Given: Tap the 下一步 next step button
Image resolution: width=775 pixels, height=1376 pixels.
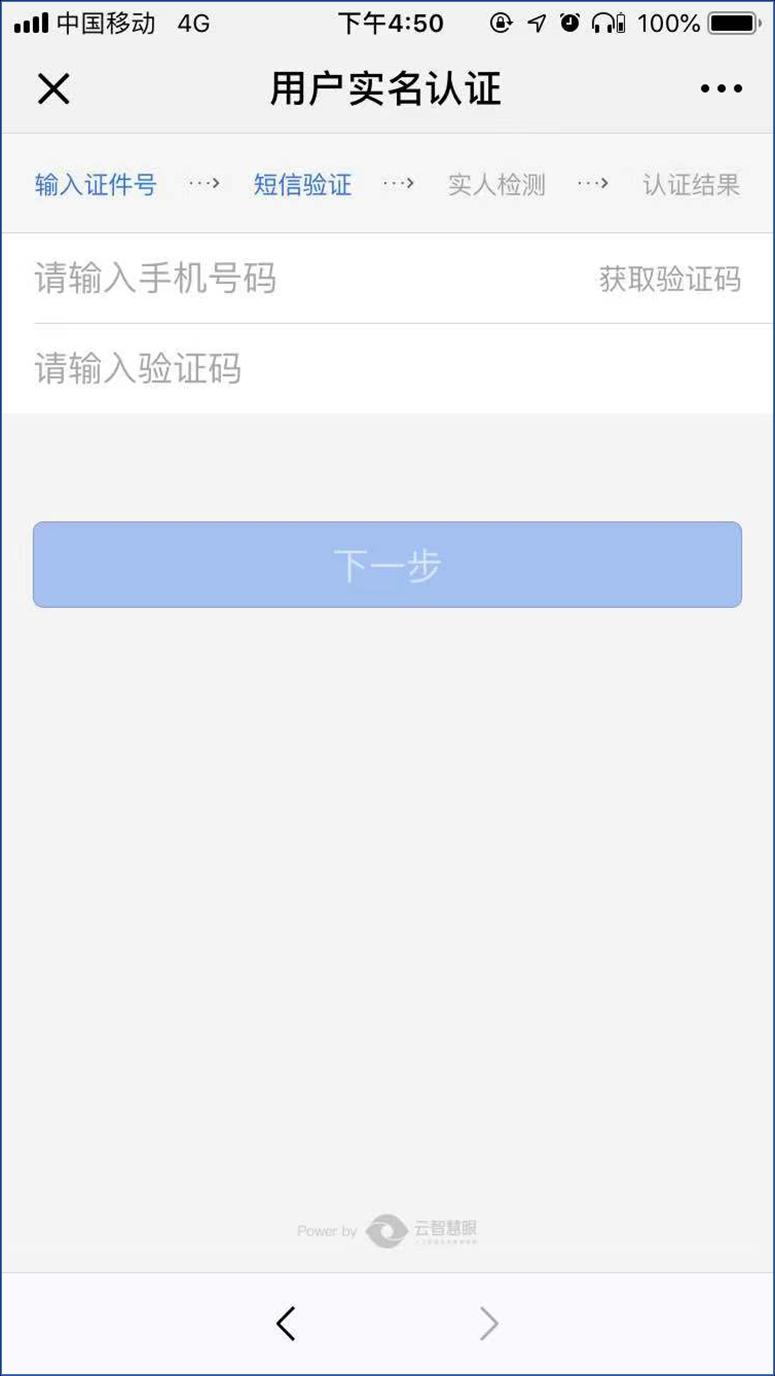Looking at the screenshot, I should point(387,565).
